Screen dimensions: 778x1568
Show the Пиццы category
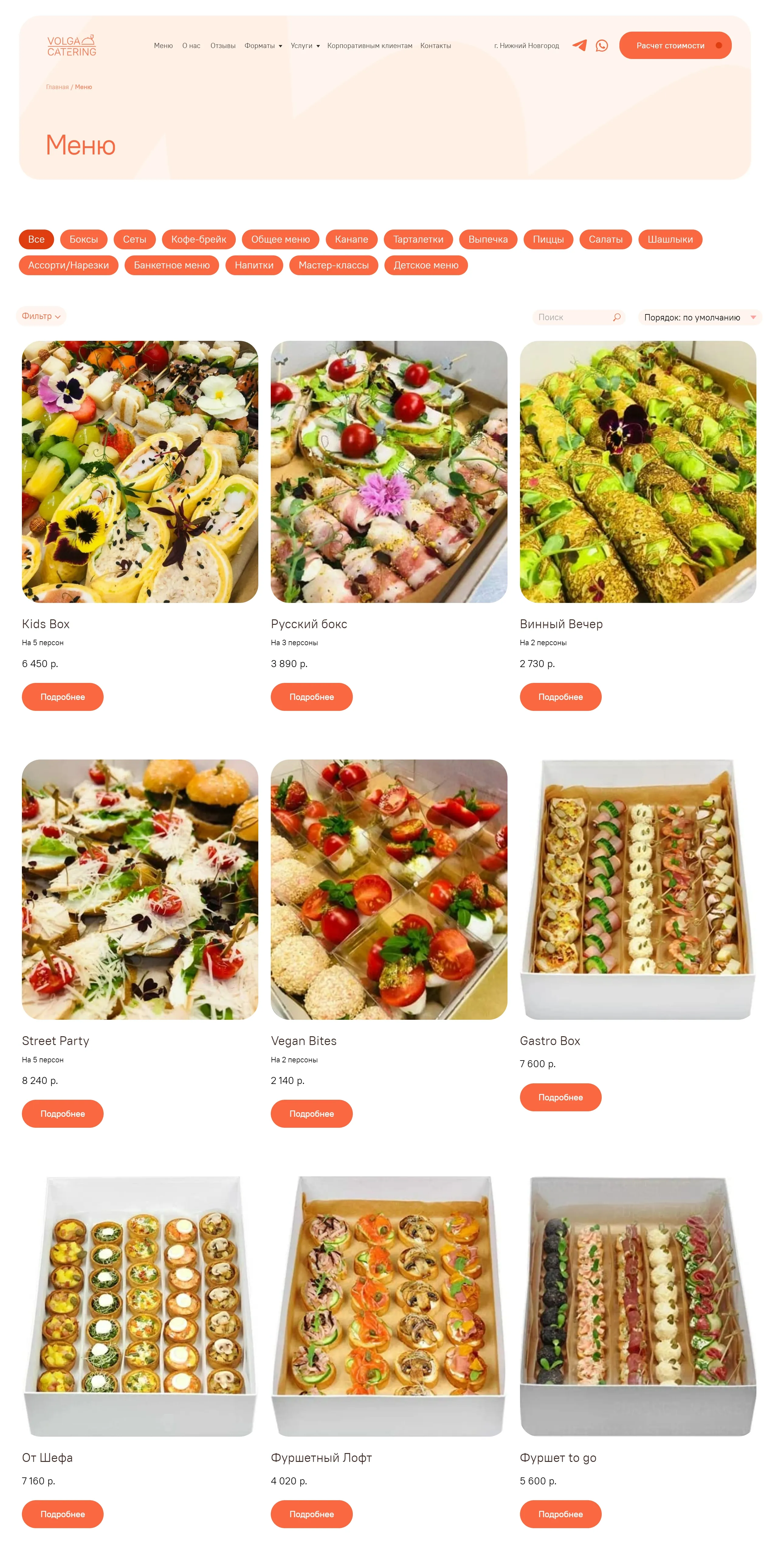(548, 239)
